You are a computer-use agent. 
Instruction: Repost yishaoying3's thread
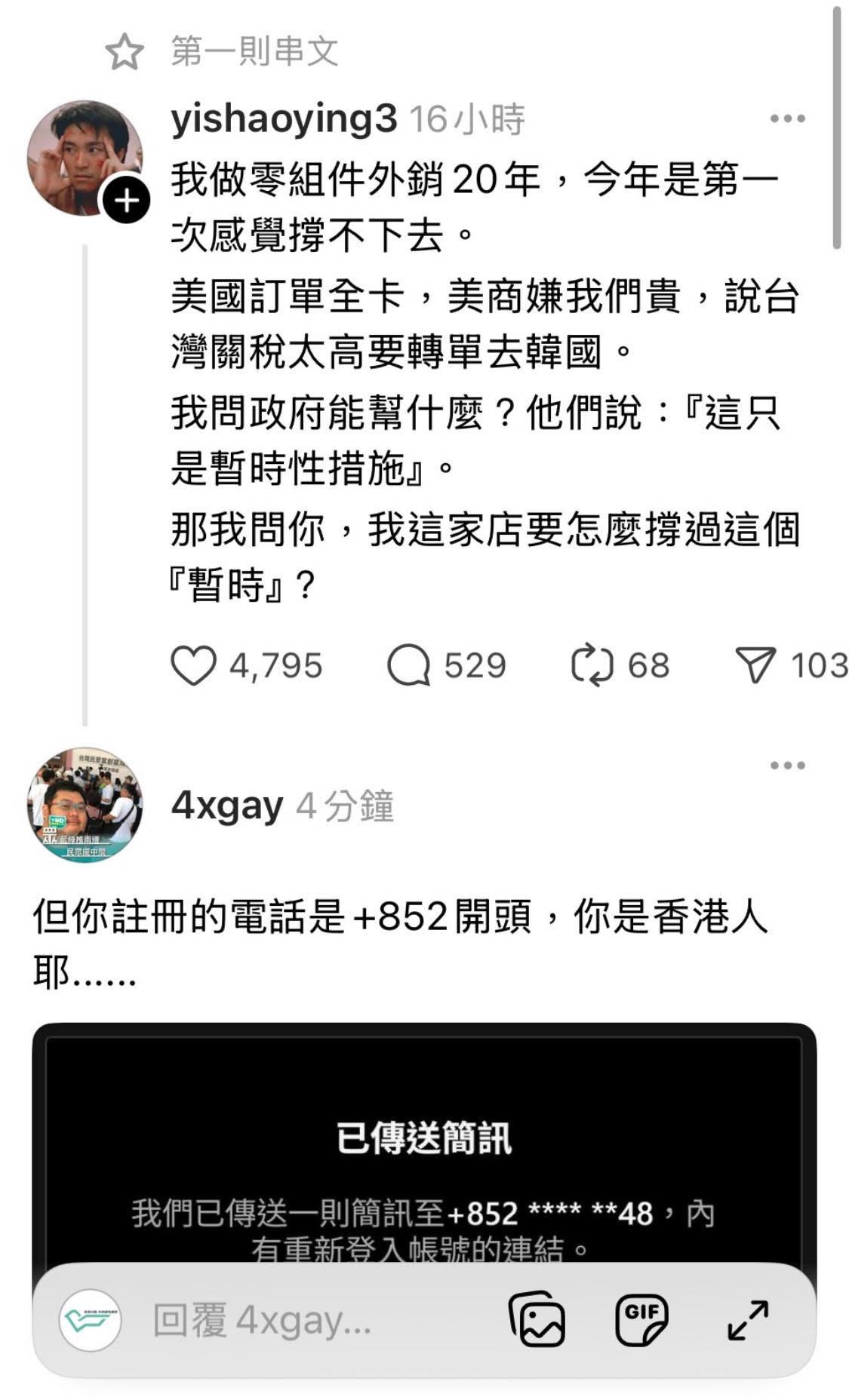[592, 665]
